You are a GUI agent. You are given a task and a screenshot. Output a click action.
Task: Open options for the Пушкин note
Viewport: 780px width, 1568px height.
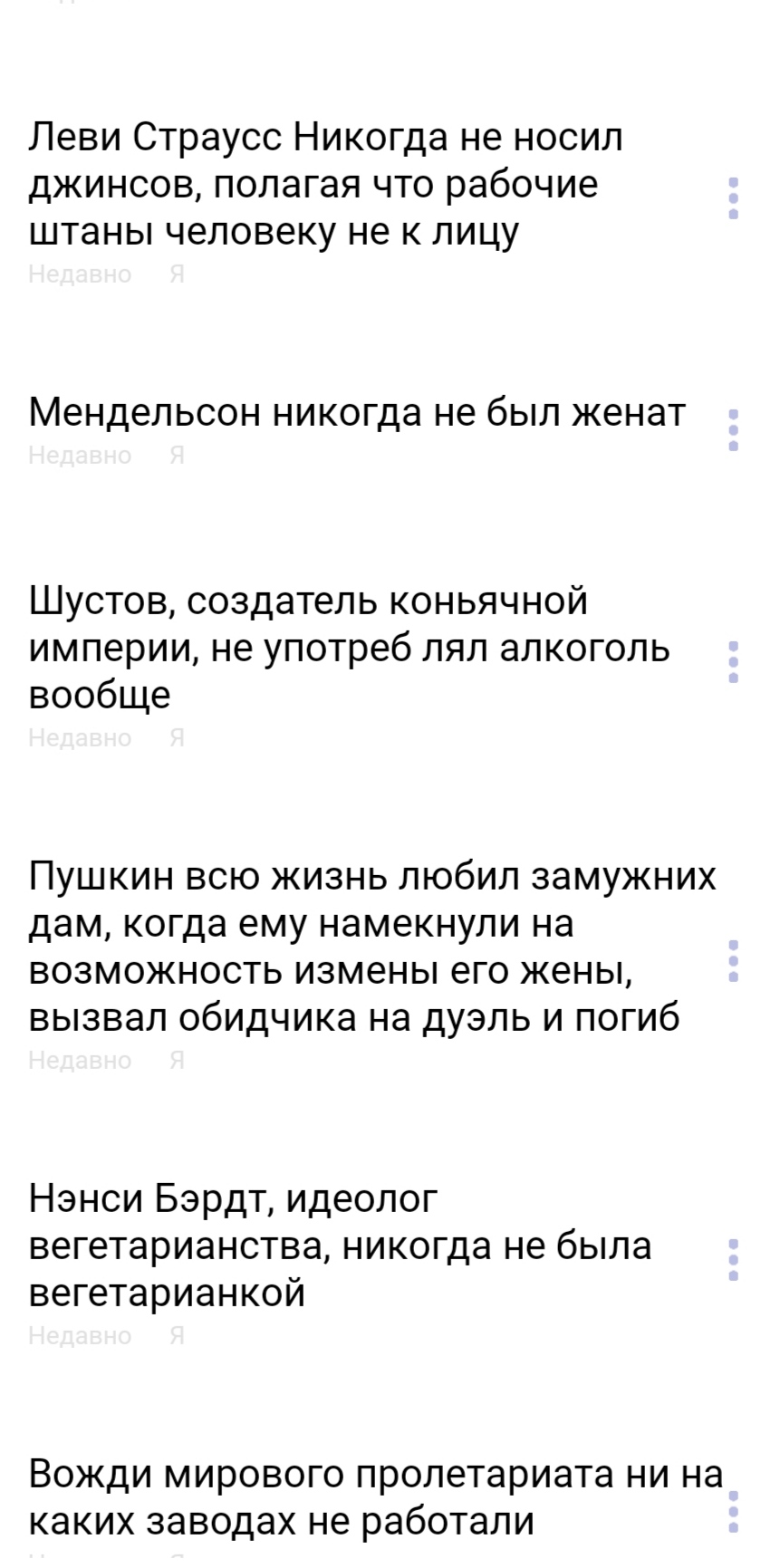click(734, 960)
